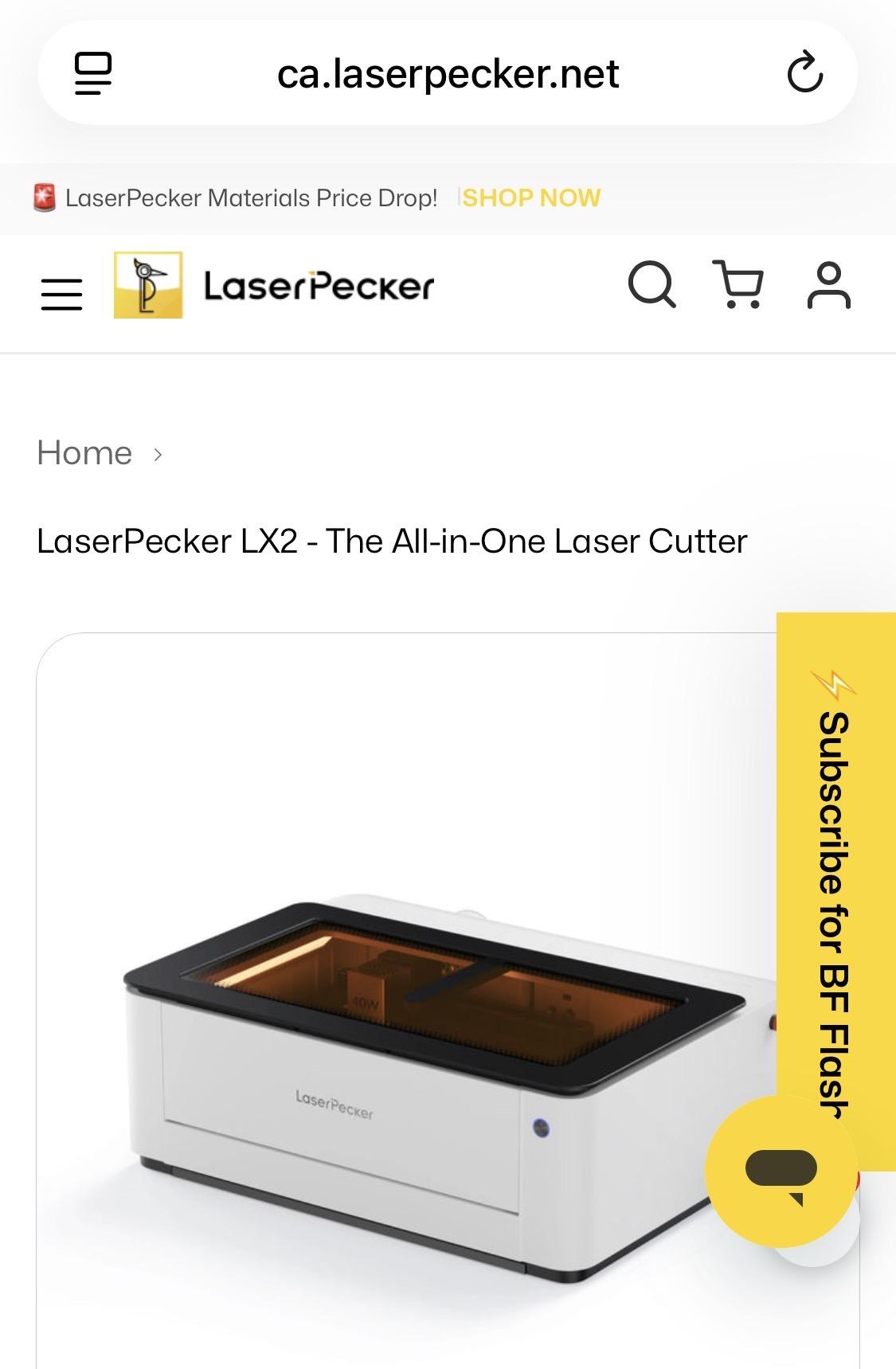The height and width of the screenshot is (1369, 896).
Task: Tap the LaserPecker logo to go home
Action: coord(274,286)
